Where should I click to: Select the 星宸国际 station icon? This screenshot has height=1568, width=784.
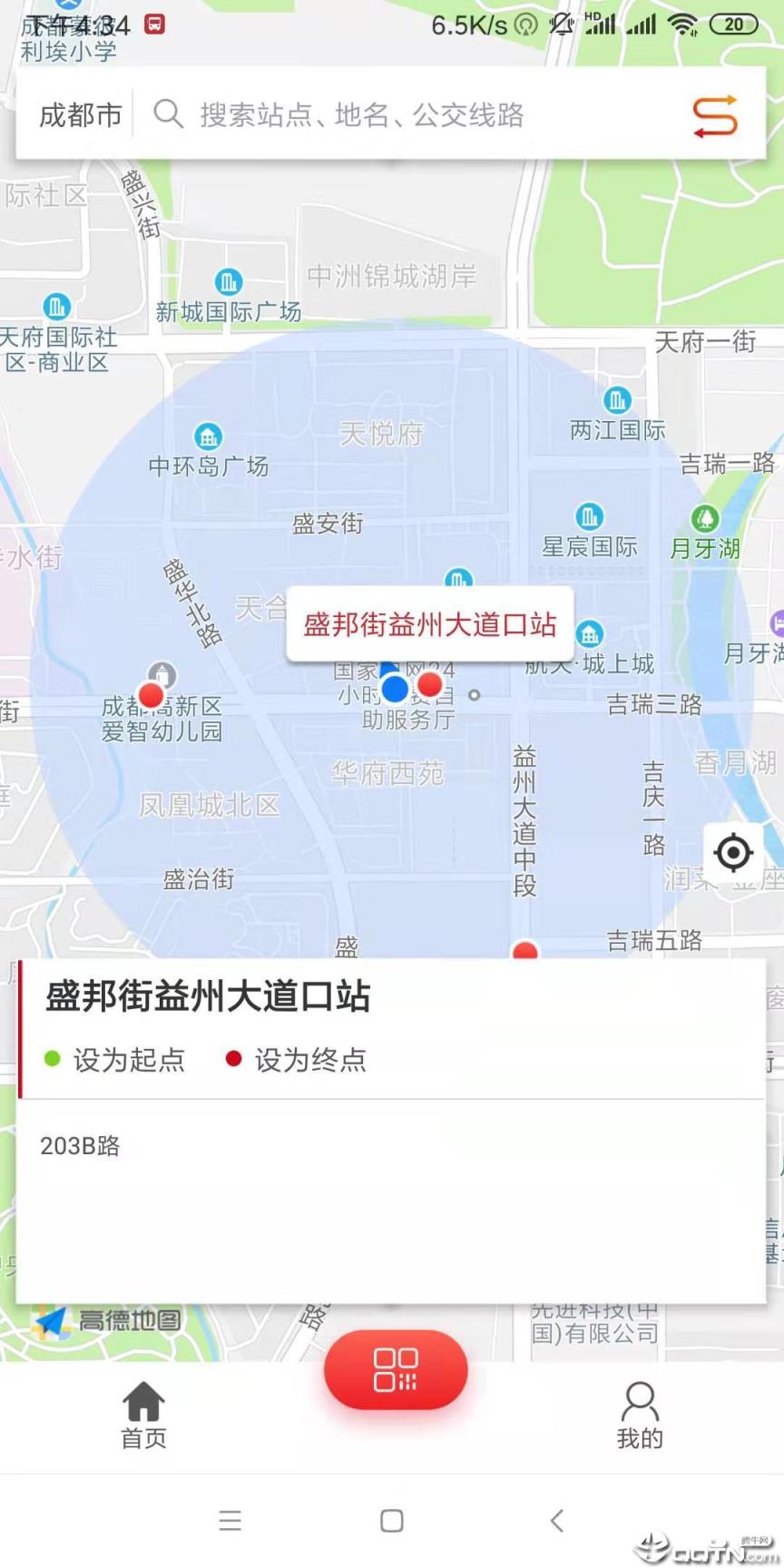[x=590, y=517]
